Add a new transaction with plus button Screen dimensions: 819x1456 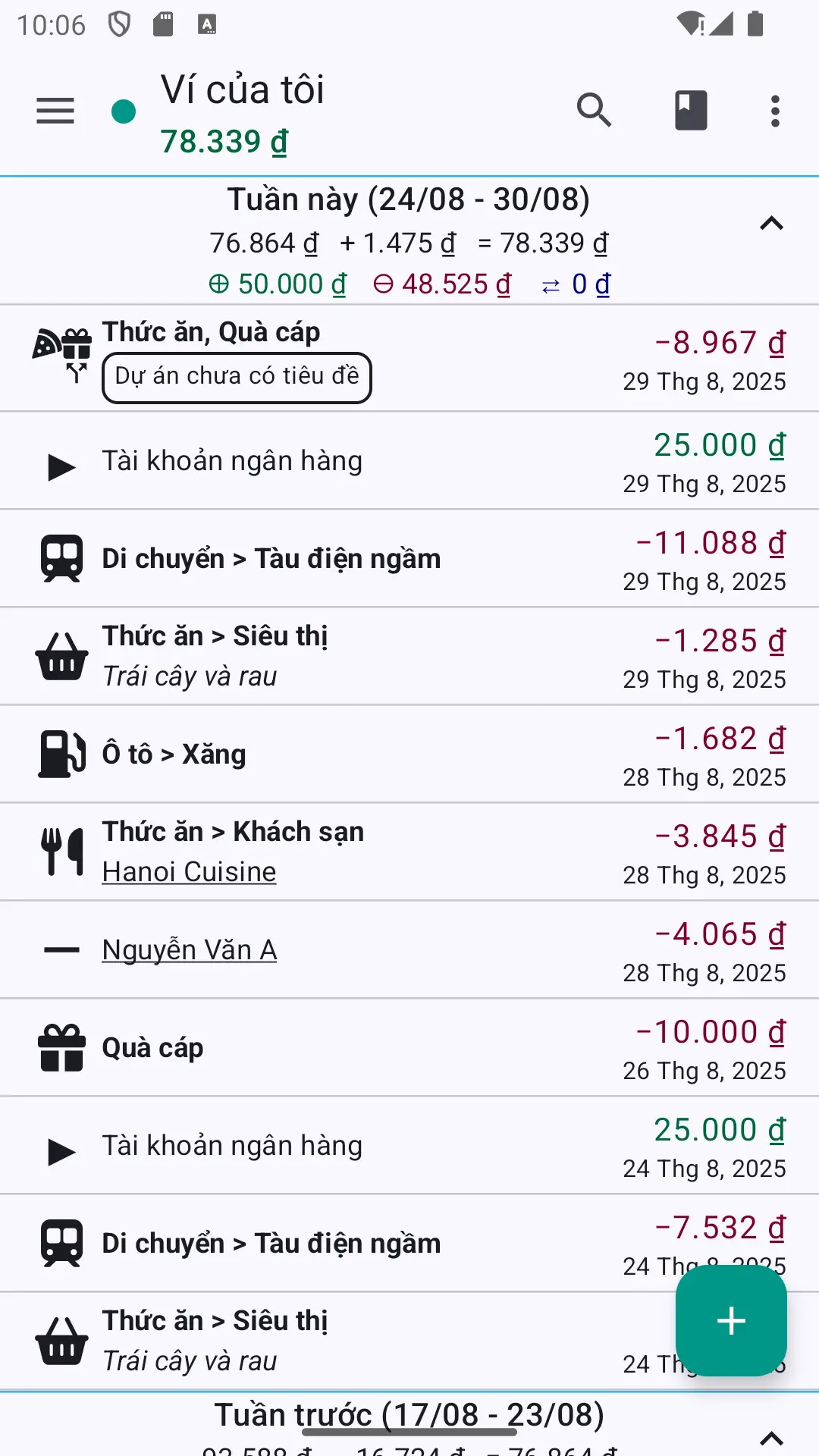(731, 1320)
